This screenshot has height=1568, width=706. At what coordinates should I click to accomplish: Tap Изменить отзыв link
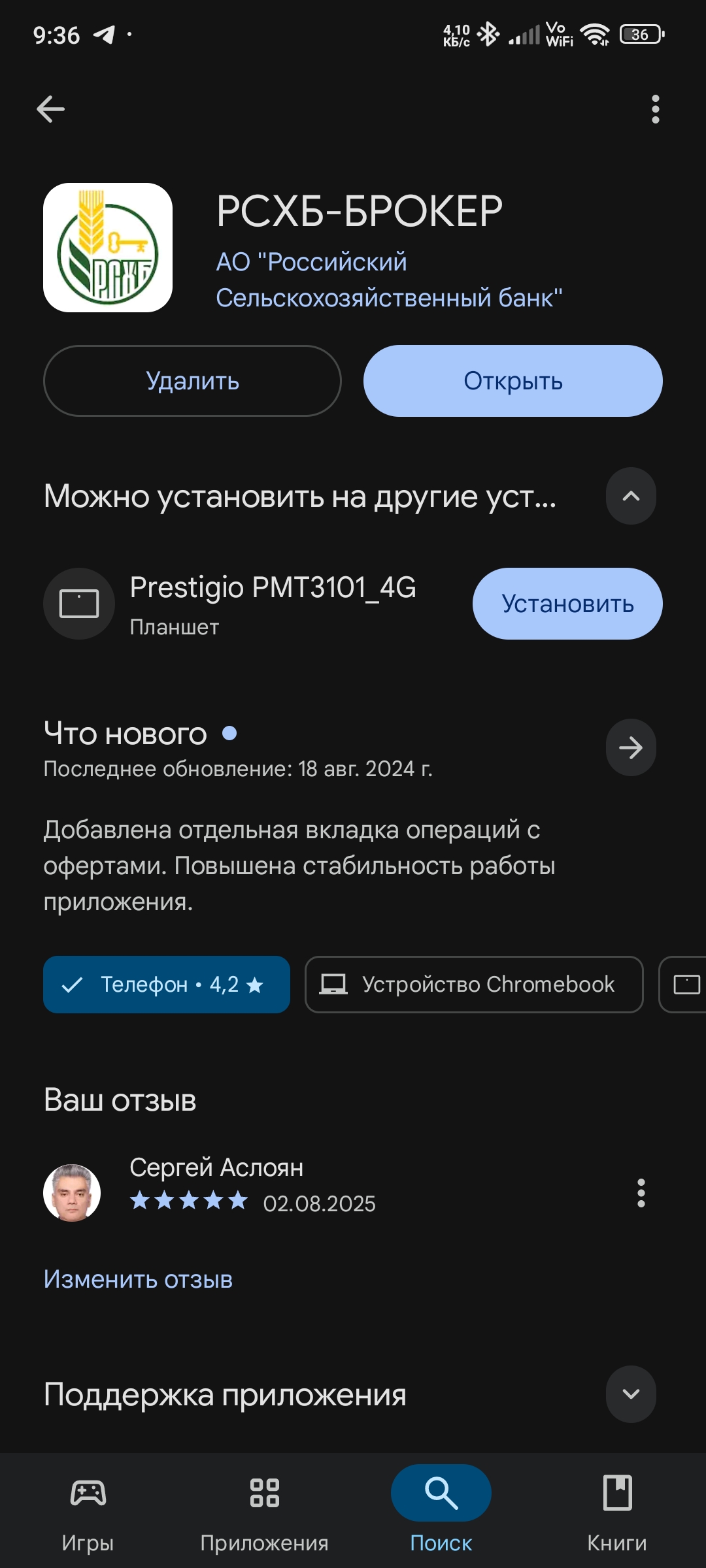coord(138,1279)
